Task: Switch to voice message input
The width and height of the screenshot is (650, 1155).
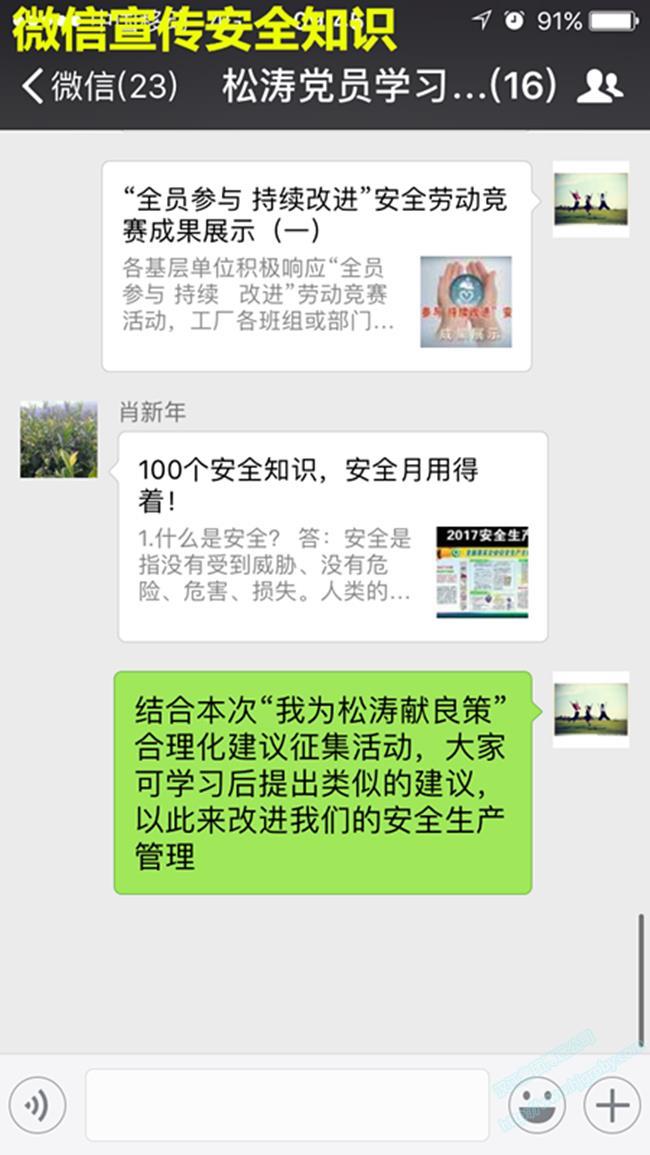Action: click(x=37, y=1105)
